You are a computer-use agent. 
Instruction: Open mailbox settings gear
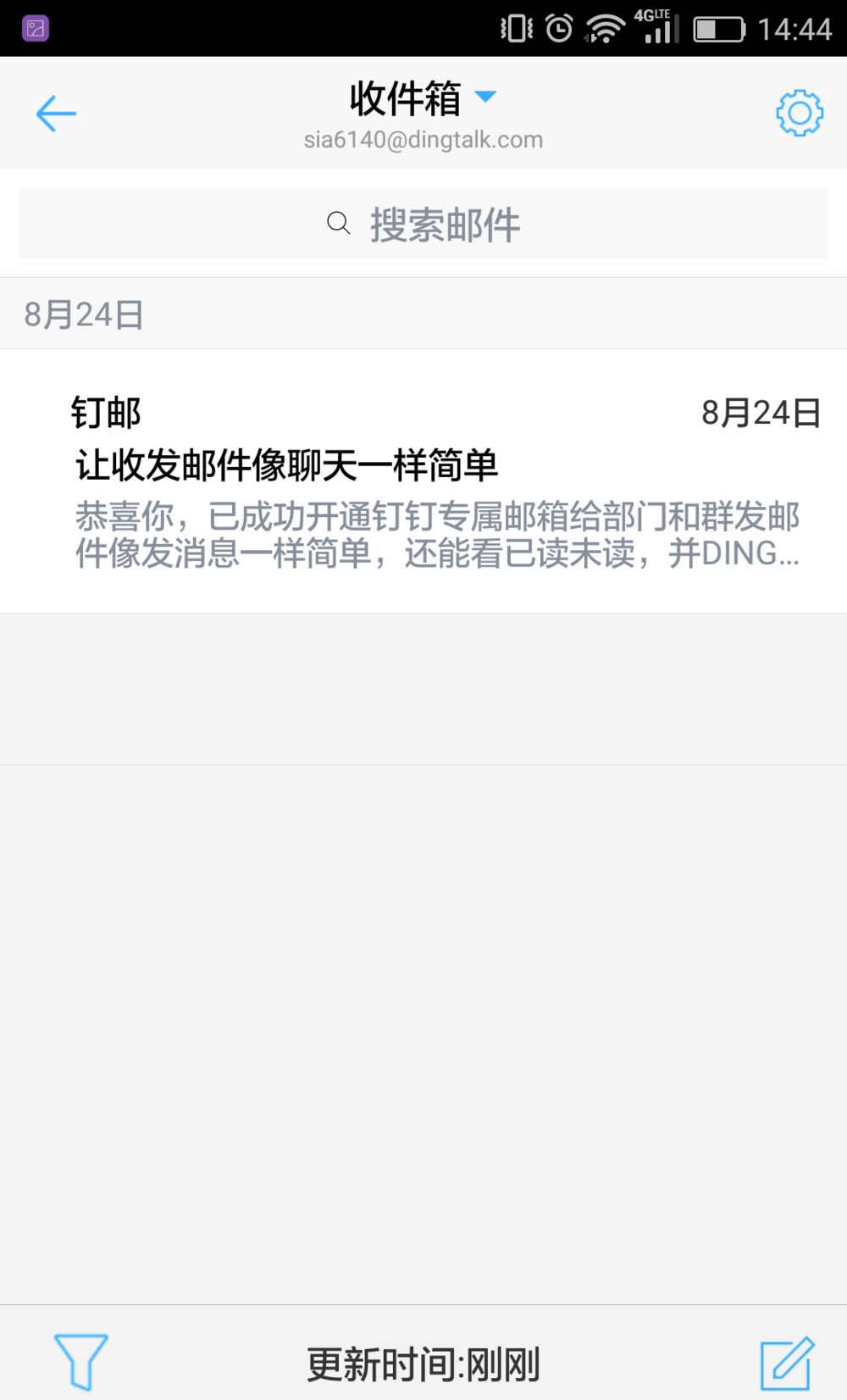[799, 114]
